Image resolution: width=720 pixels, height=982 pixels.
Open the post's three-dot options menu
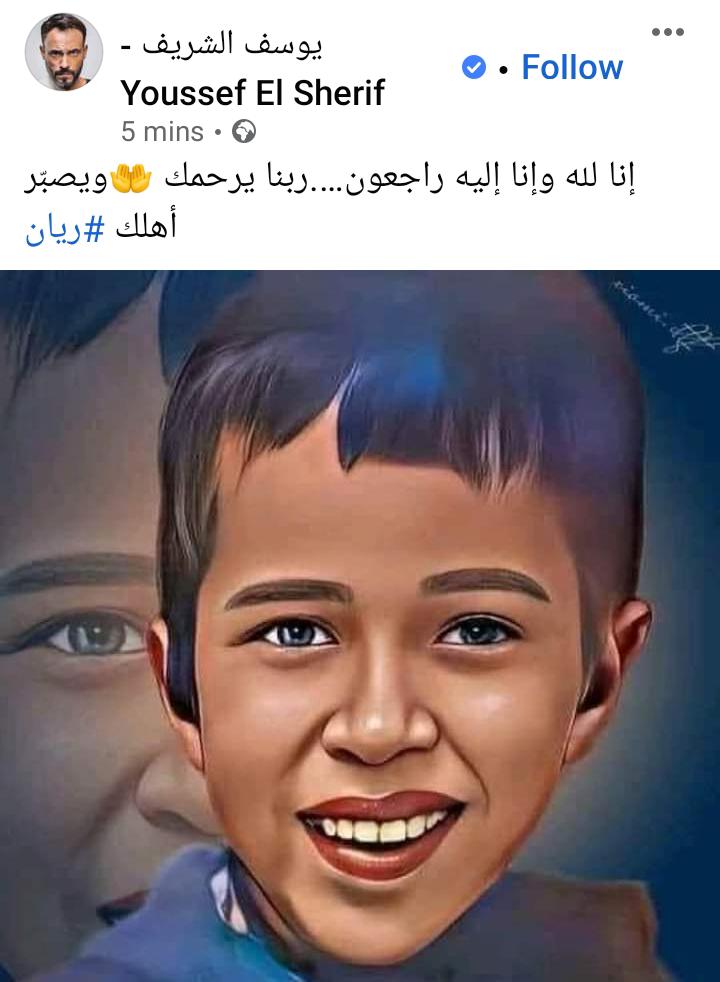point(667,32)
